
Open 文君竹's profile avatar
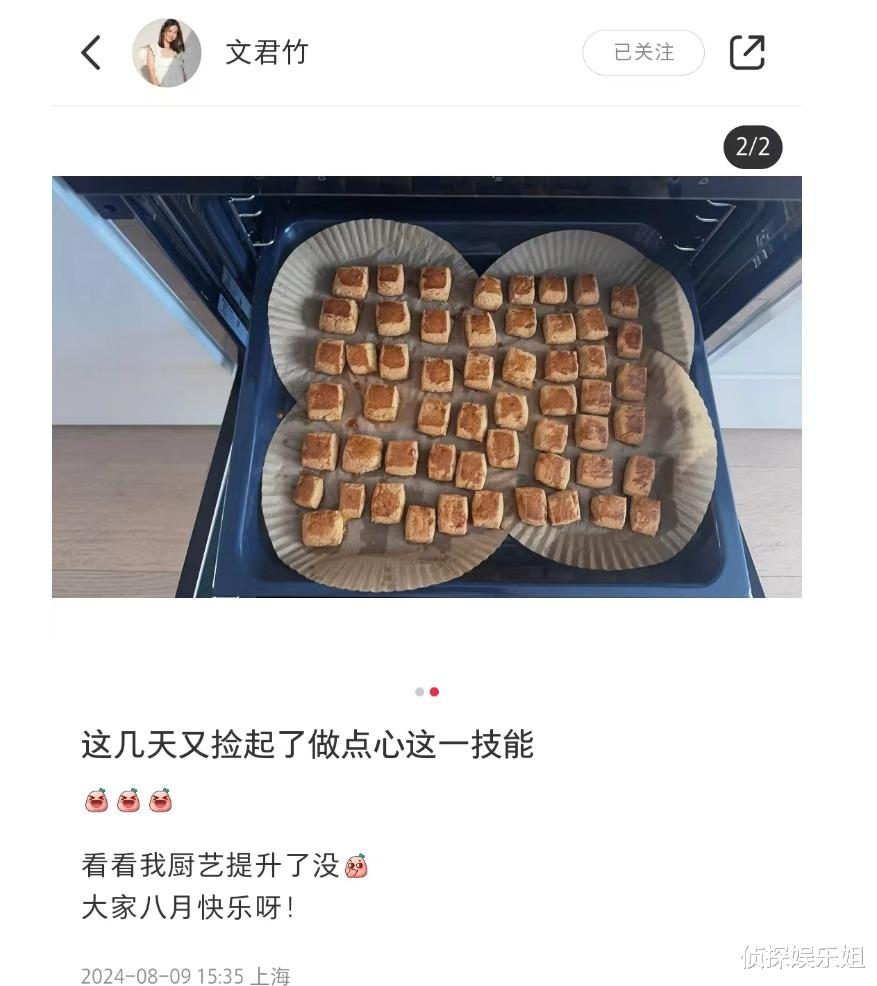coord(168,52)
